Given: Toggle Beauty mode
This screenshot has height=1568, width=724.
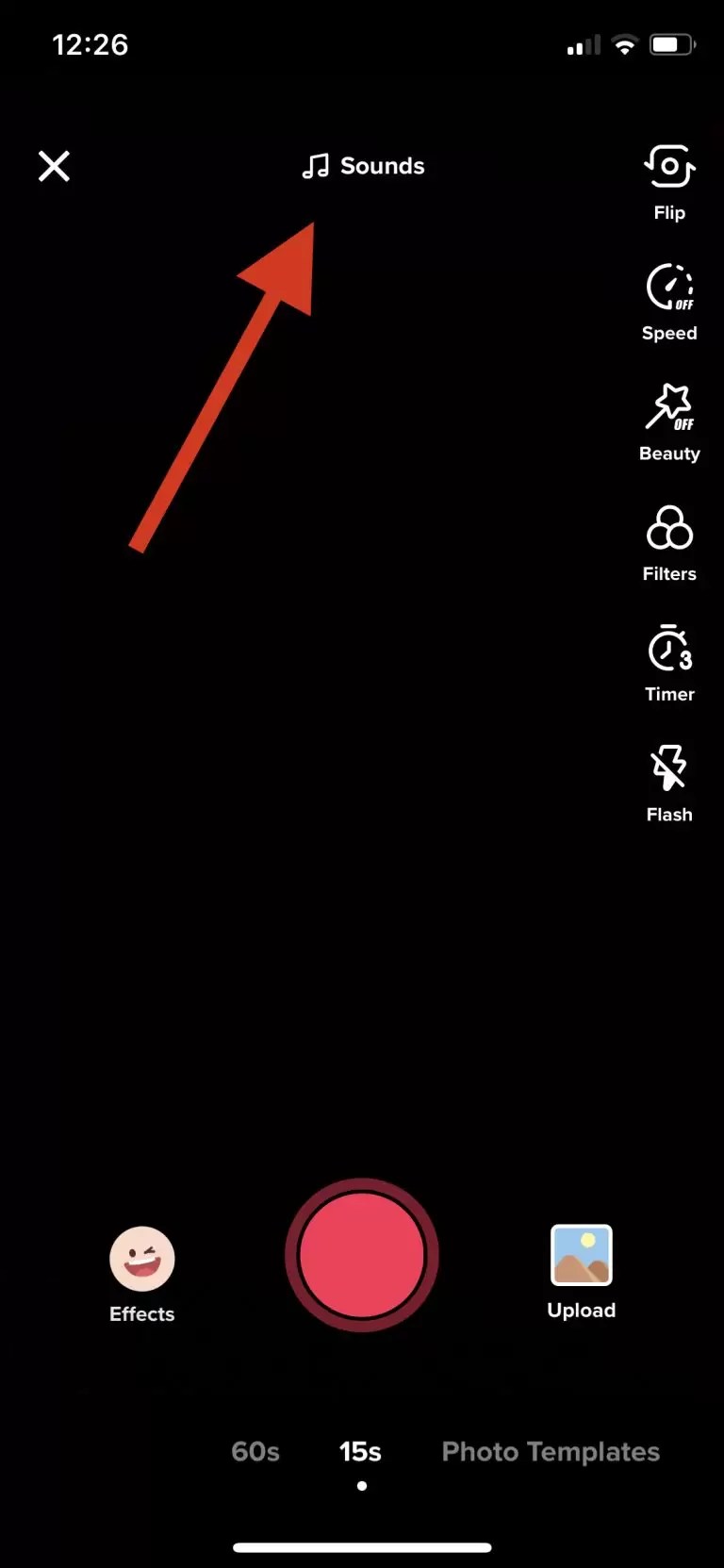Looking at the screenshot, I should click(669, 422).
